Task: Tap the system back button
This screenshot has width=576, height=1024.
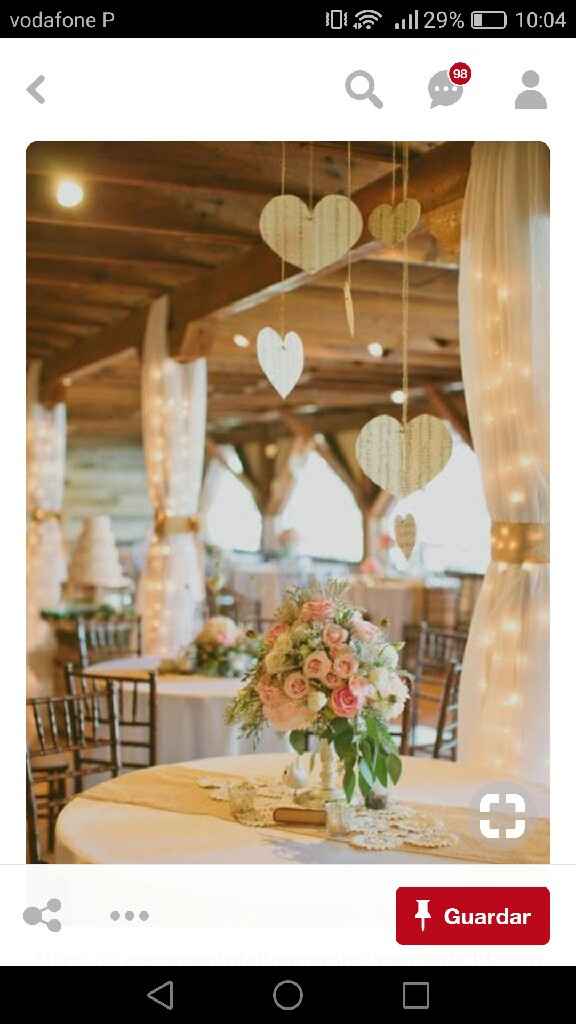Action: (x=161, y=995)
